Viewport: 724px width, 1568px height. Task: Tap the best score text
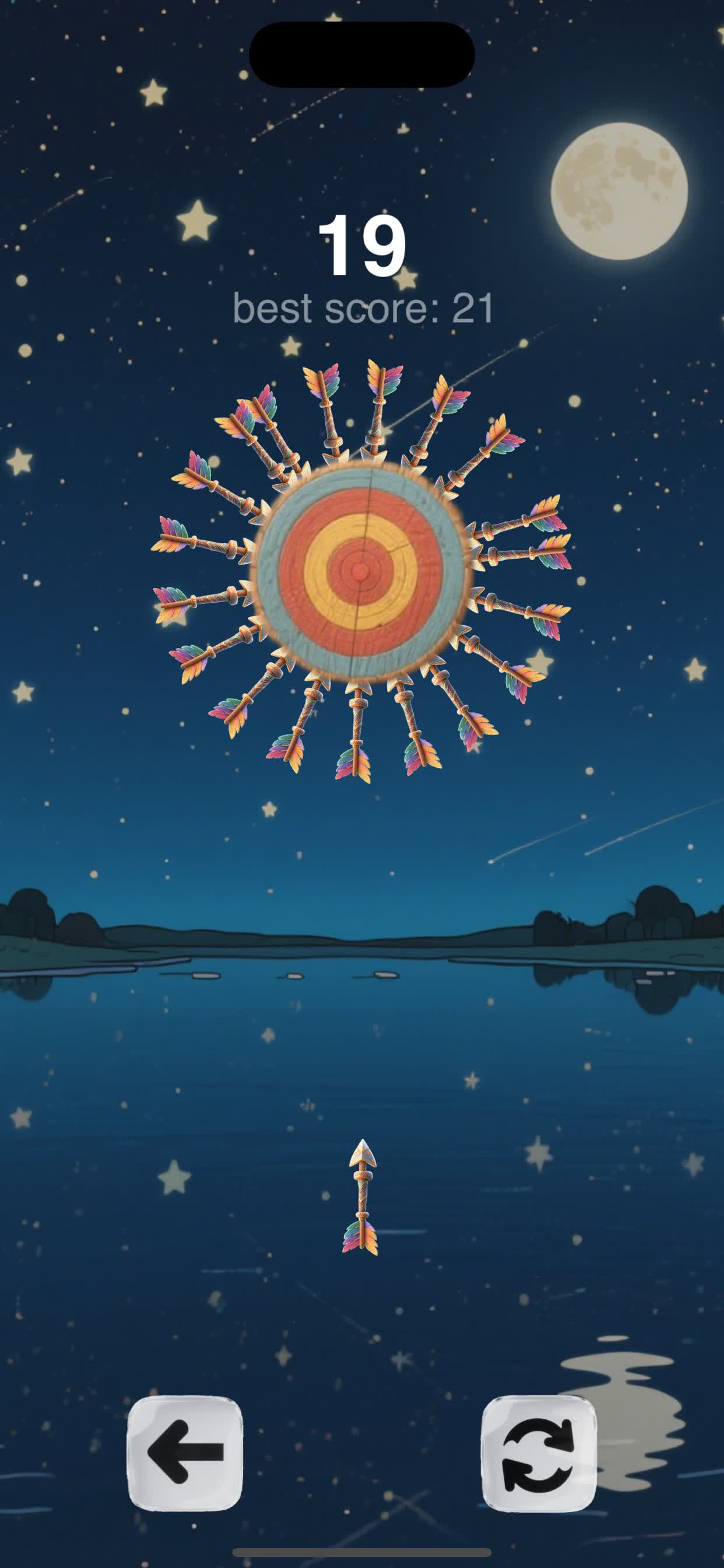[363, 309]
